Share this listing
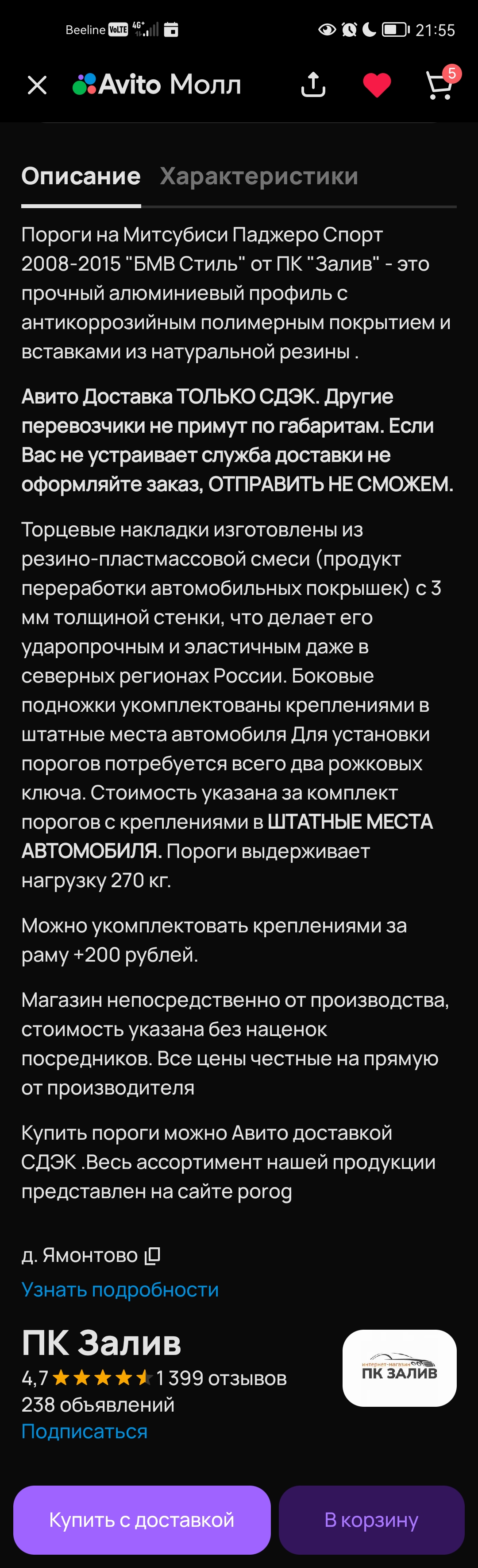The image size is (478, 1568). point(313,85)
